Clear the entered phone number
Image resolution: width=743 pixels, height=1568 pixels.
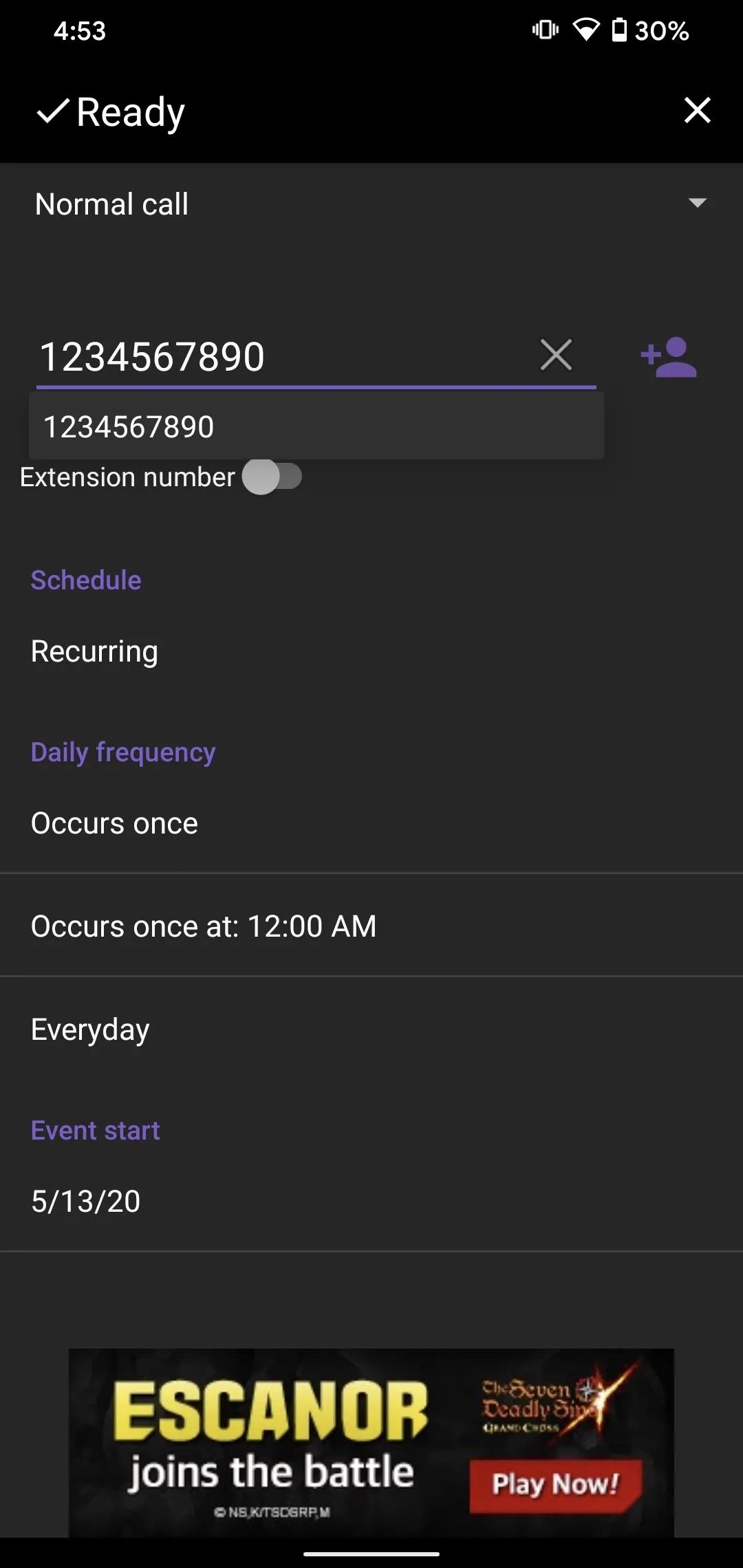pos(556,355)
